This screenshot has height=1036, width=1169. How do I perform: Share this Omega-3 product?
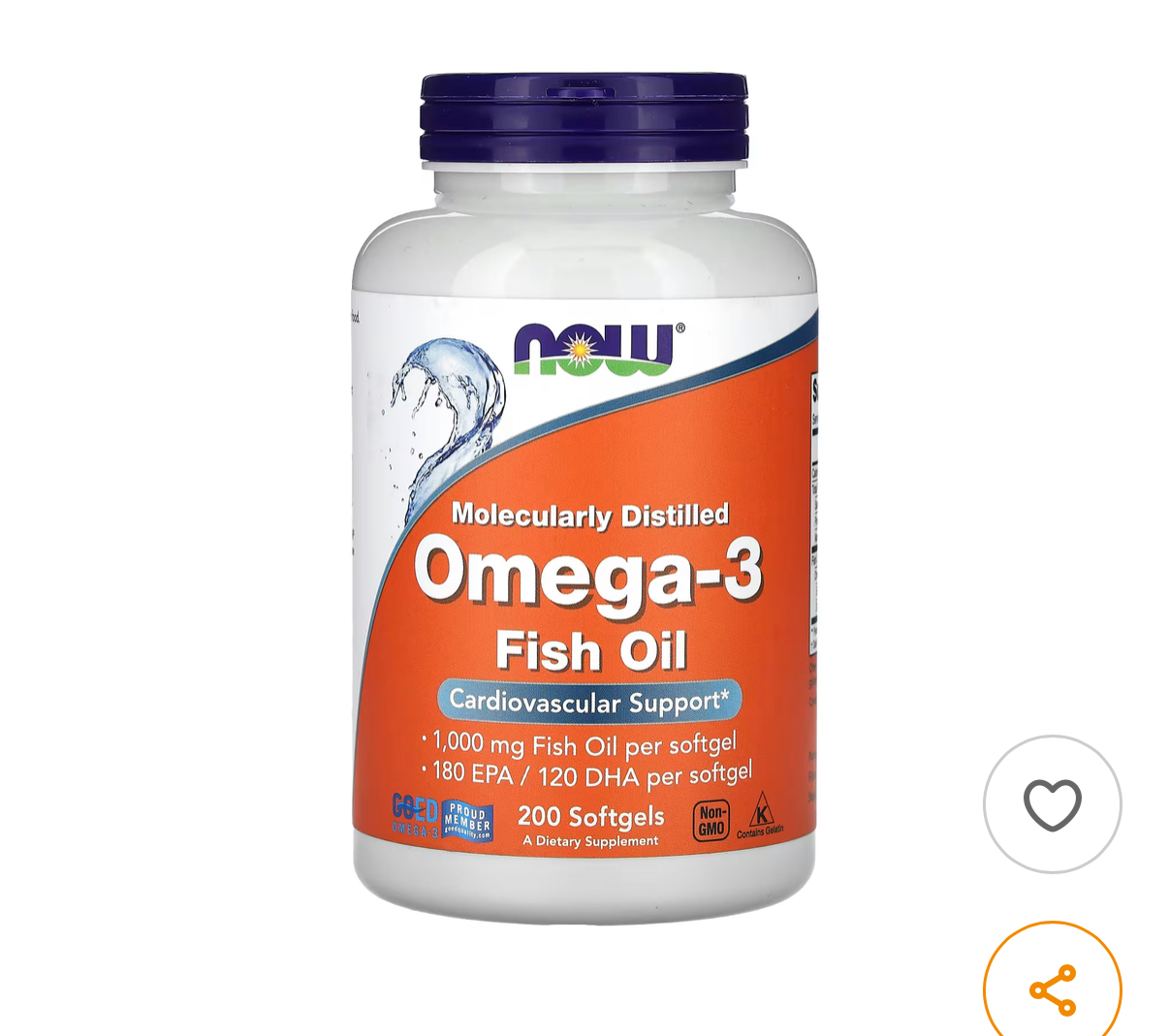1052,989
